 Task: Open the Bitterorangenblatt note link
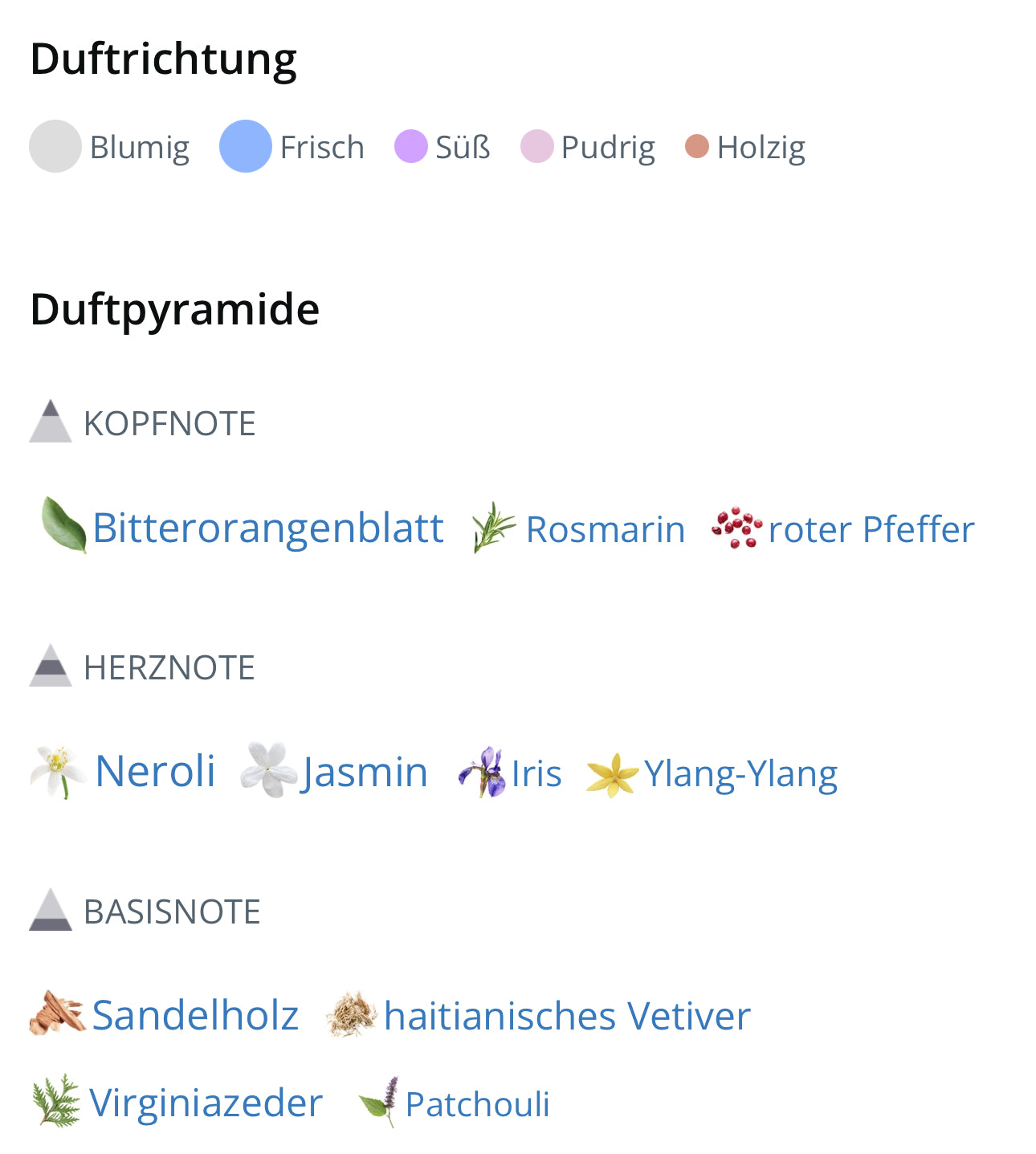(x=267, y=528)
